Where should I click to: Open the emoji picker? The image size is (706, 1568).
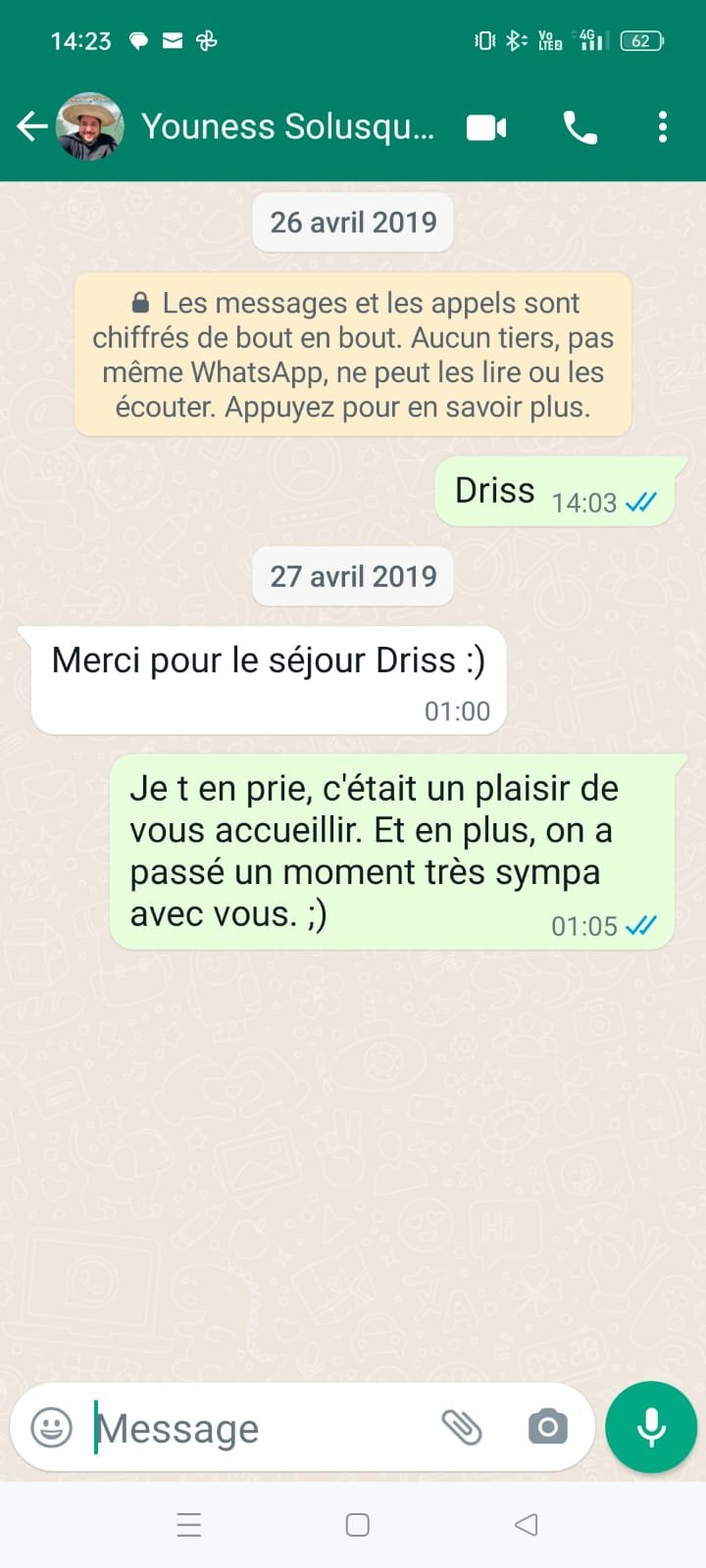coord(51,1428)
